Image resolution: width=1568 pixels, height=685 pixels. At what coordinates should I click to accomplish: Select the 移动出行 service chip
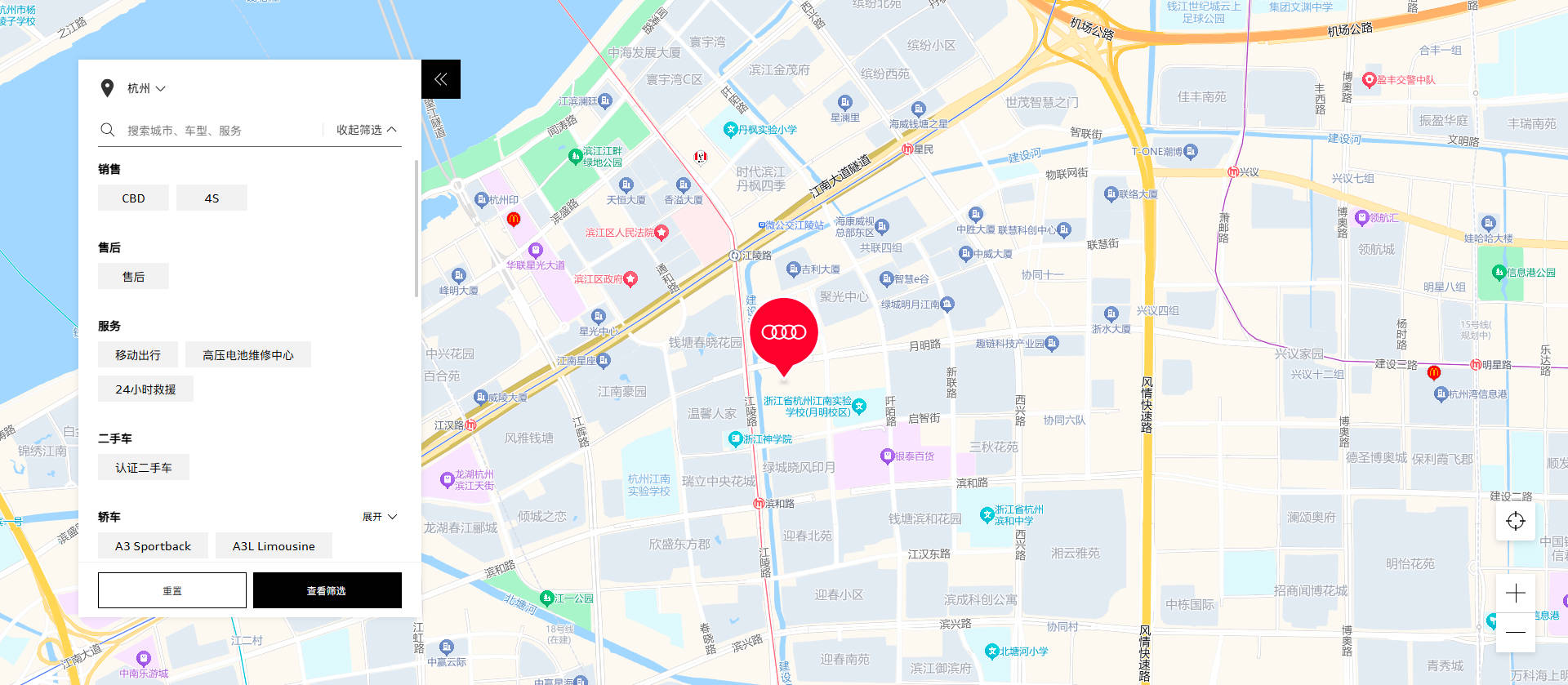pos(137,355)
